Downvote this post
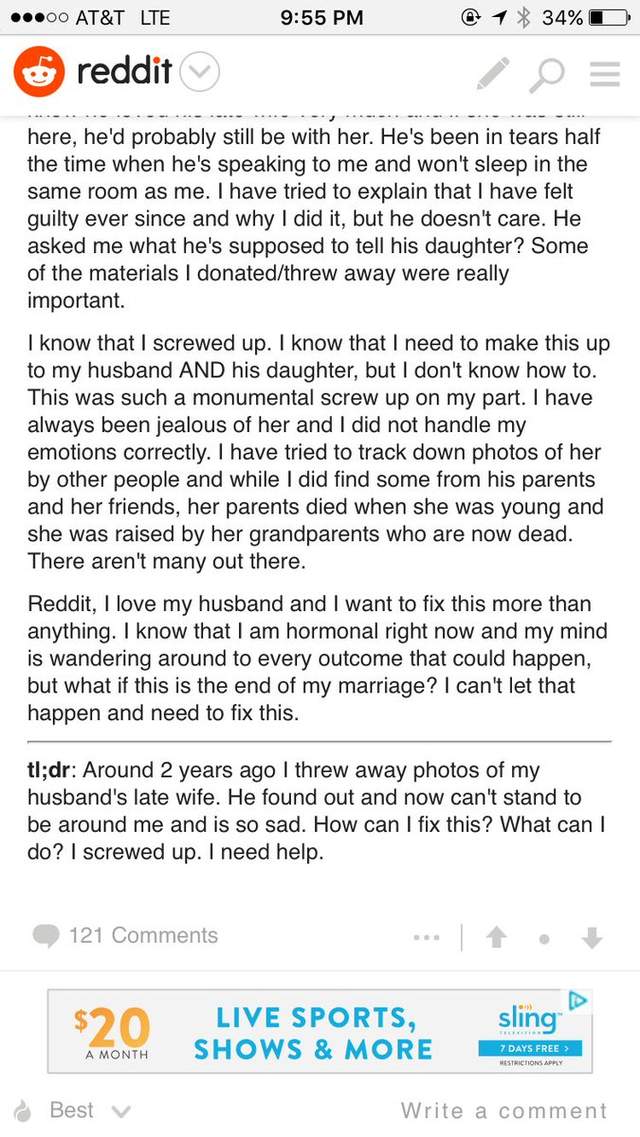640x1137 pixels. click(x=592, y=938)
